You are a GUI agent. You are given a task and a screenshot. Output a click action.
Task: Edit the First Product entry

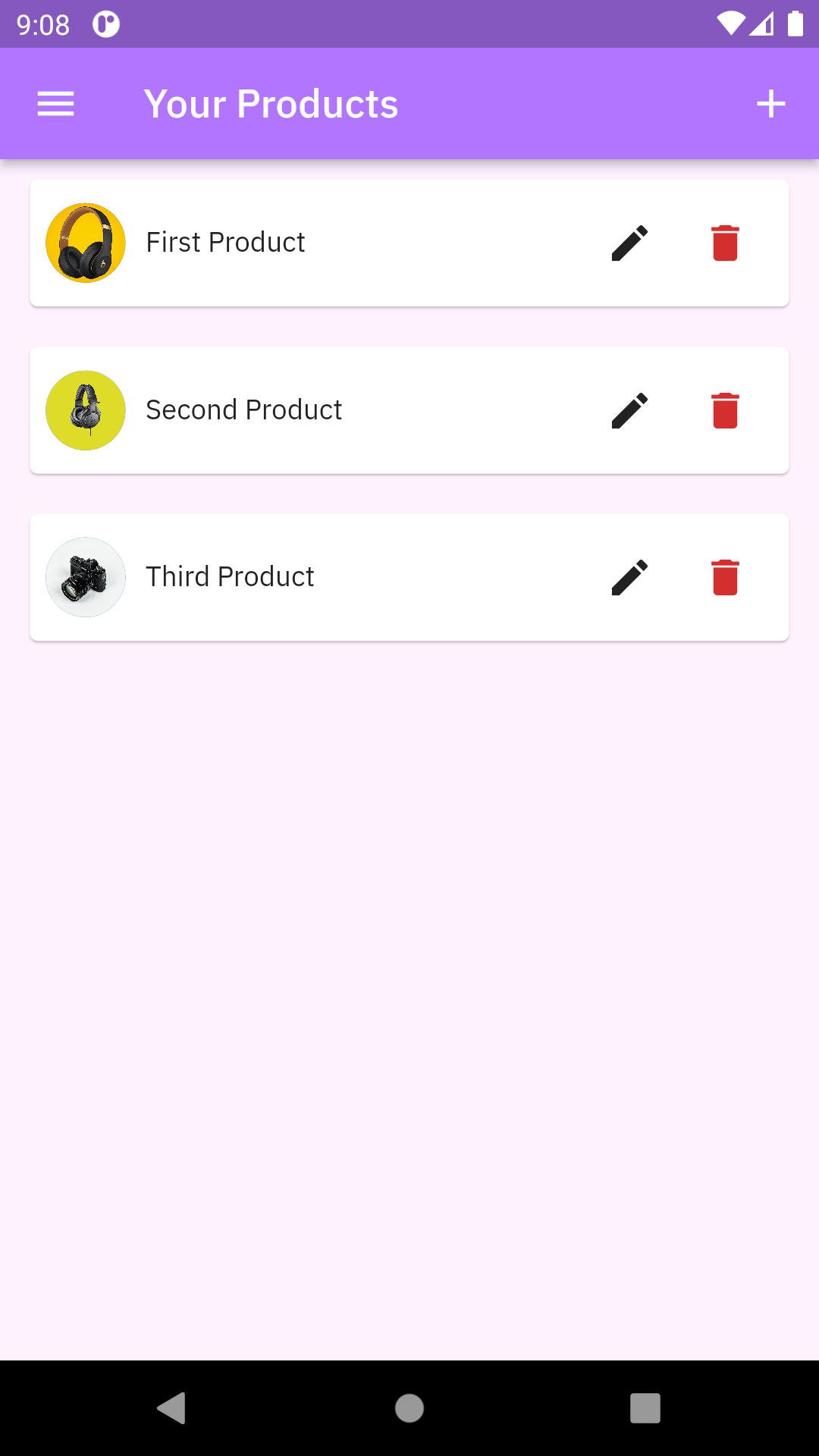(x=629, y=242)
